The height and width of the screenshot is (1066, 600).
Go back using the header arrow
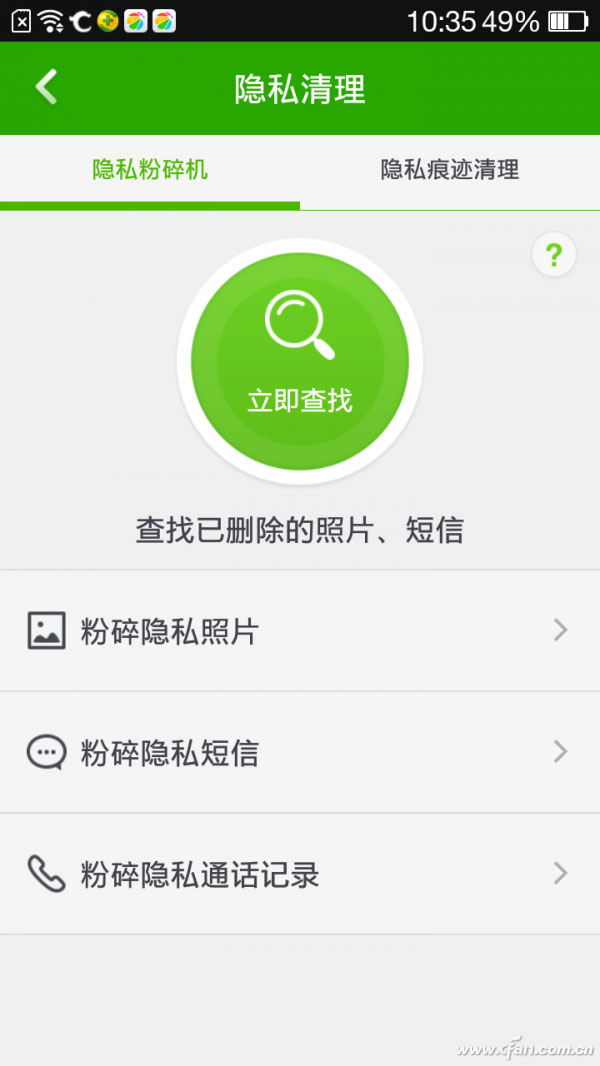click(x=46, y=88)
